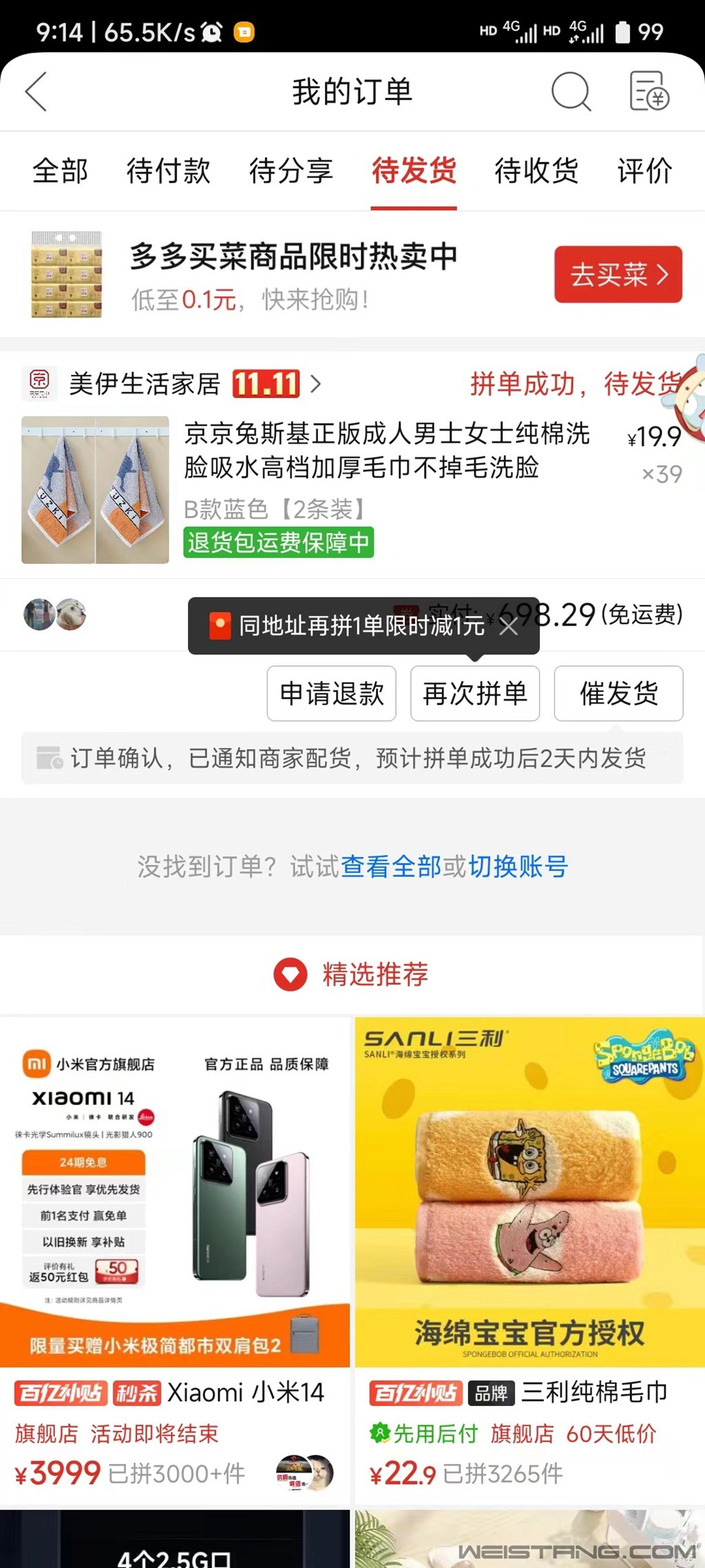Screen dimensions: 705x1568
Task: Follow the 切换账号 link
Action: [x=518, y=867]
